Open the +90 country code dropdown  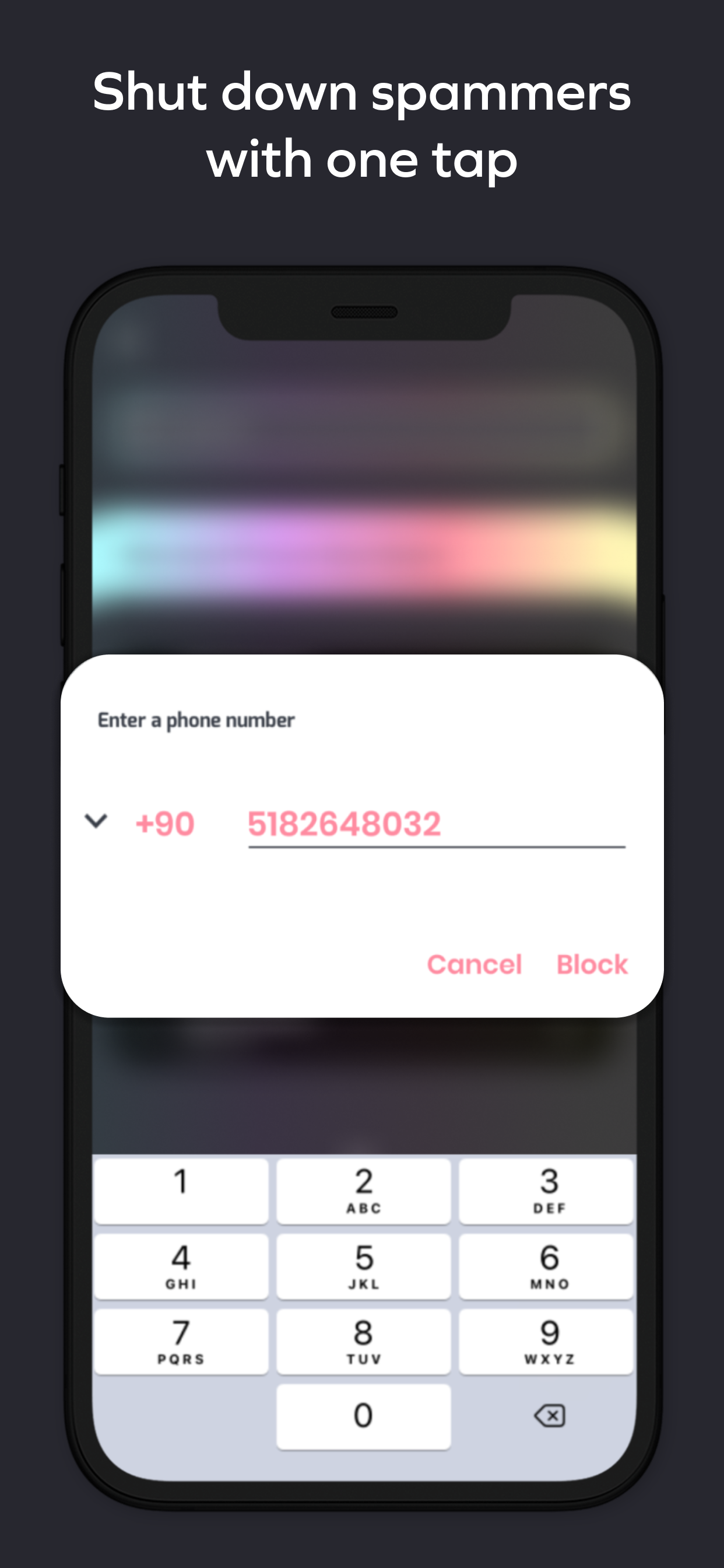(163, 822)
